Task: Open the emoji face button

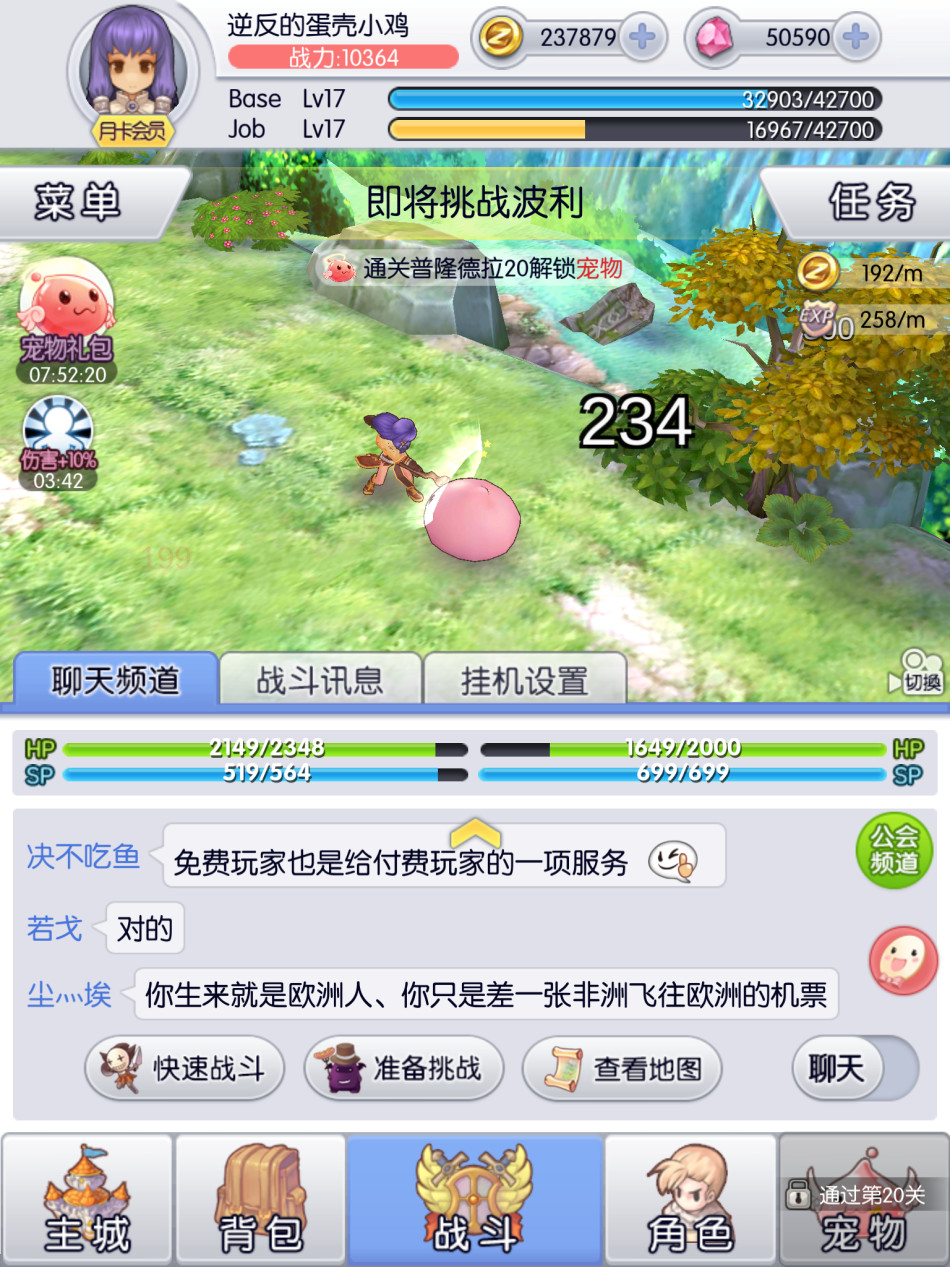Action: (x=903, y=960)
